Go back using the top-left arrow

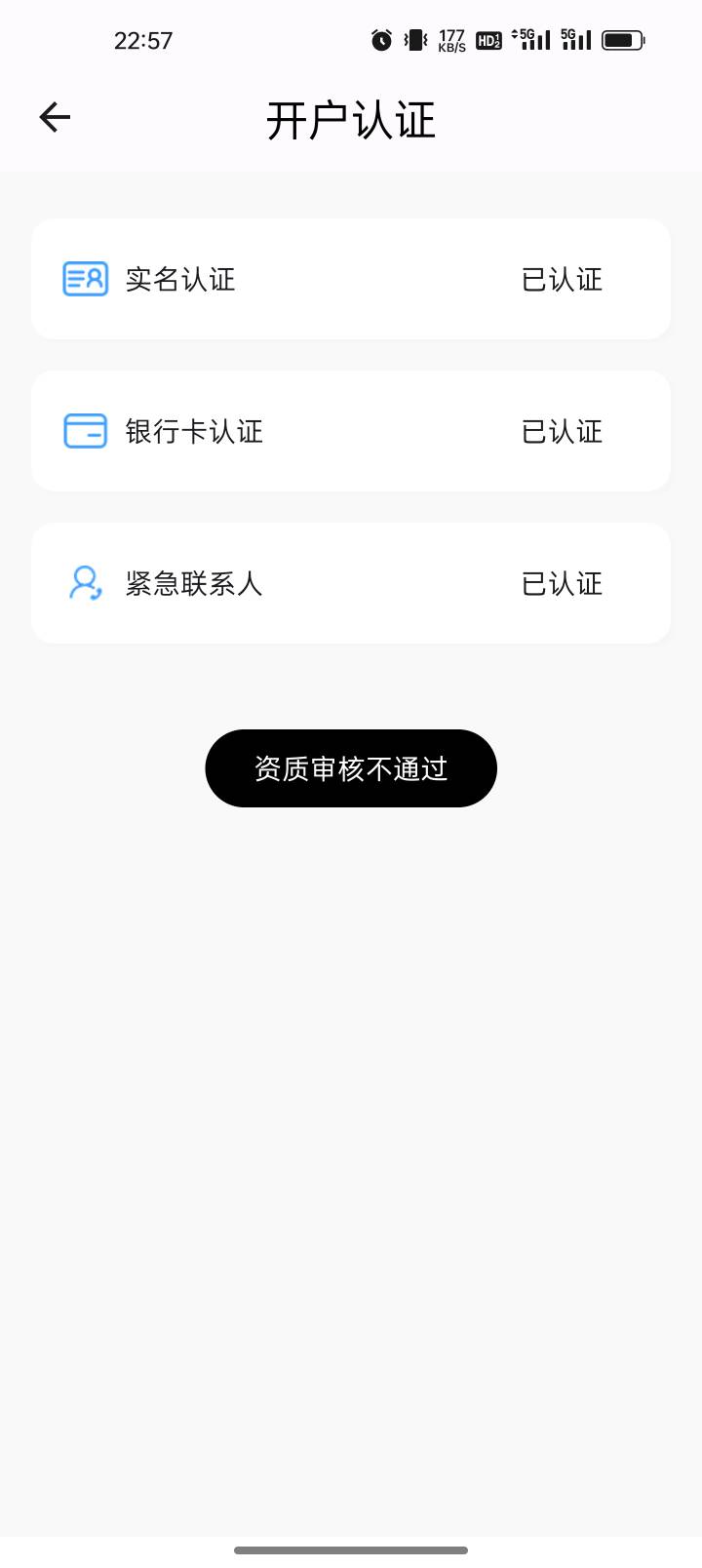click(55, 118)
